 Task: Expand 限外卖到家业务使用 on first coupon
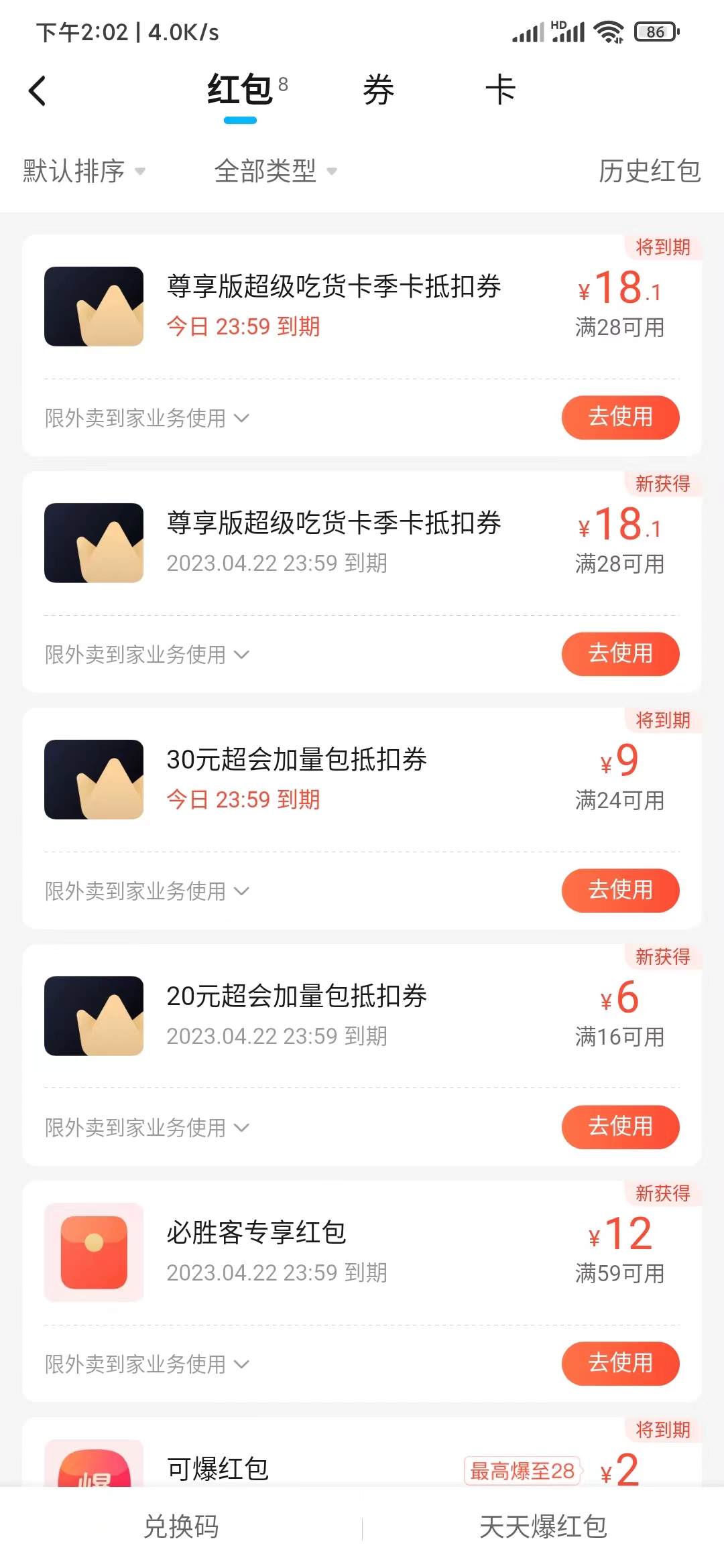[144, 417]
